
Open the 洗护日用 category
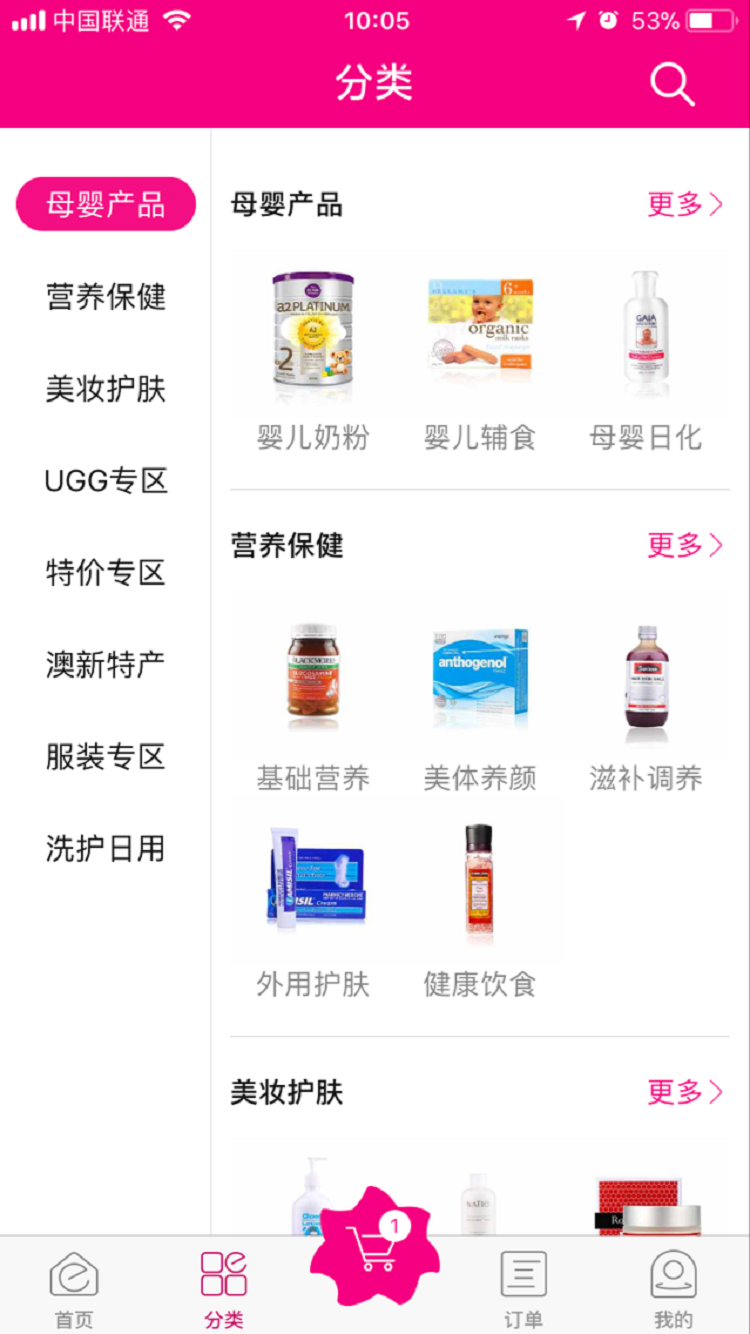point(105,849)
